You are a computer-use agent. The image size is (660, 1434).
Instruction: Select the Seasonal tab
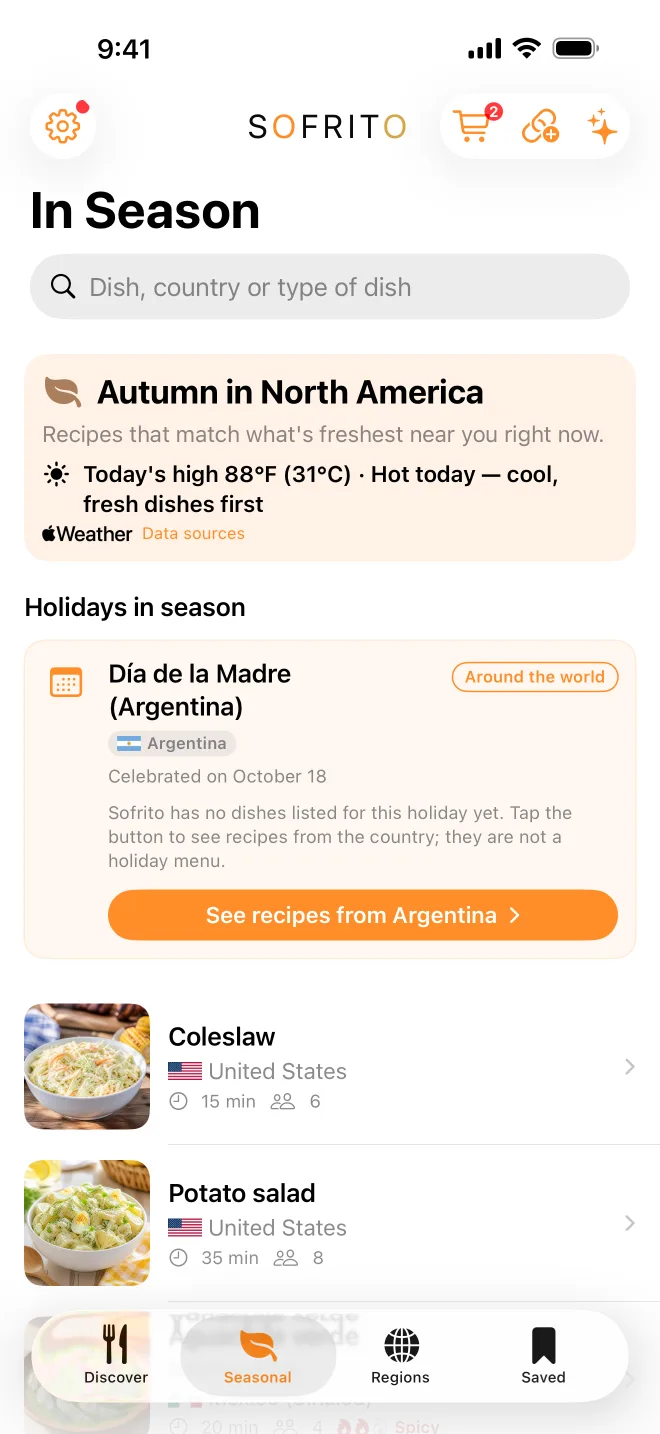click(x=258, y=1355)
